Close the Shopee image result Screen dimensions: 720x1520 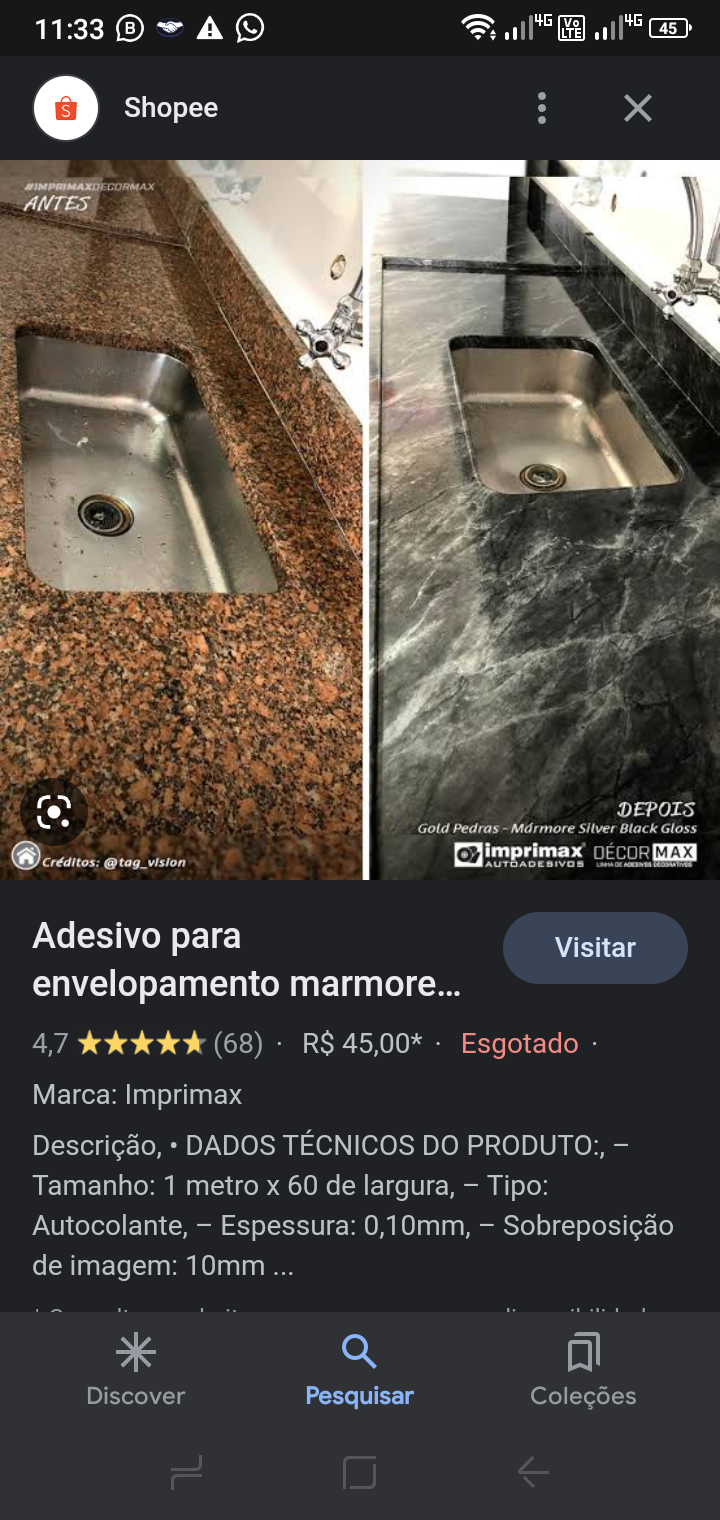[x=638, y=108]
